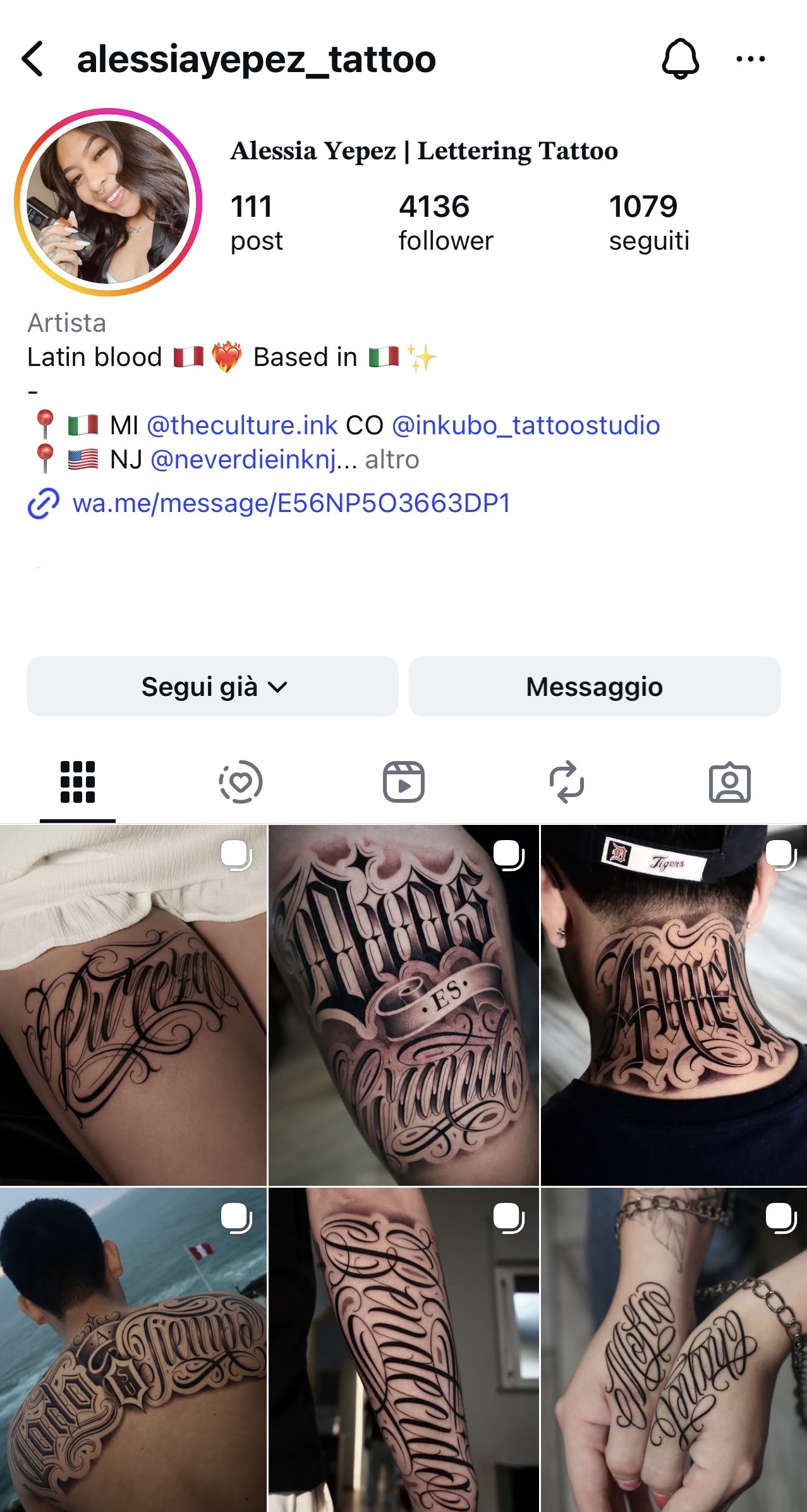
Task: Open the notifications bell for this profile
Action: pos(680,59)
